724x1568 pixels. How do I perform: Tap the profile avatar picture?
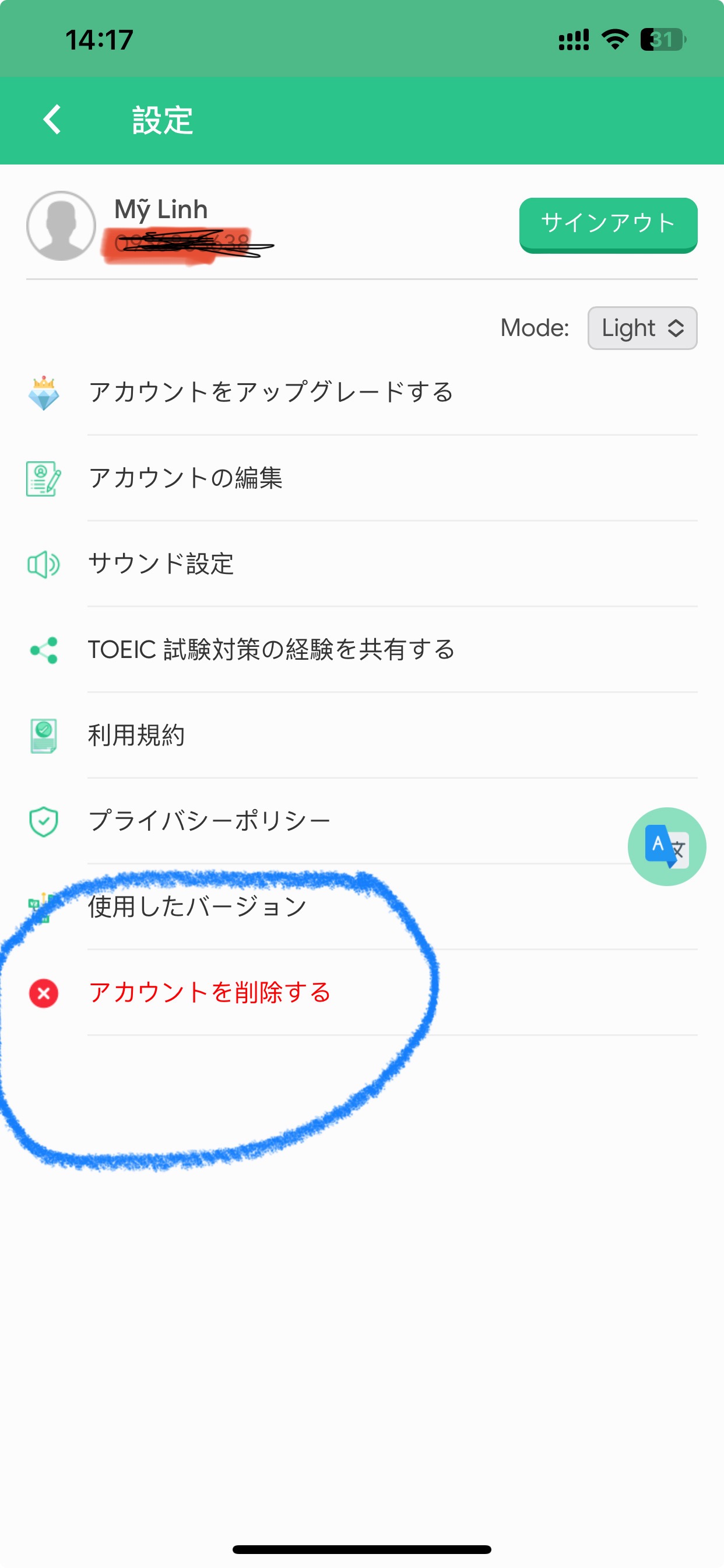61,226
